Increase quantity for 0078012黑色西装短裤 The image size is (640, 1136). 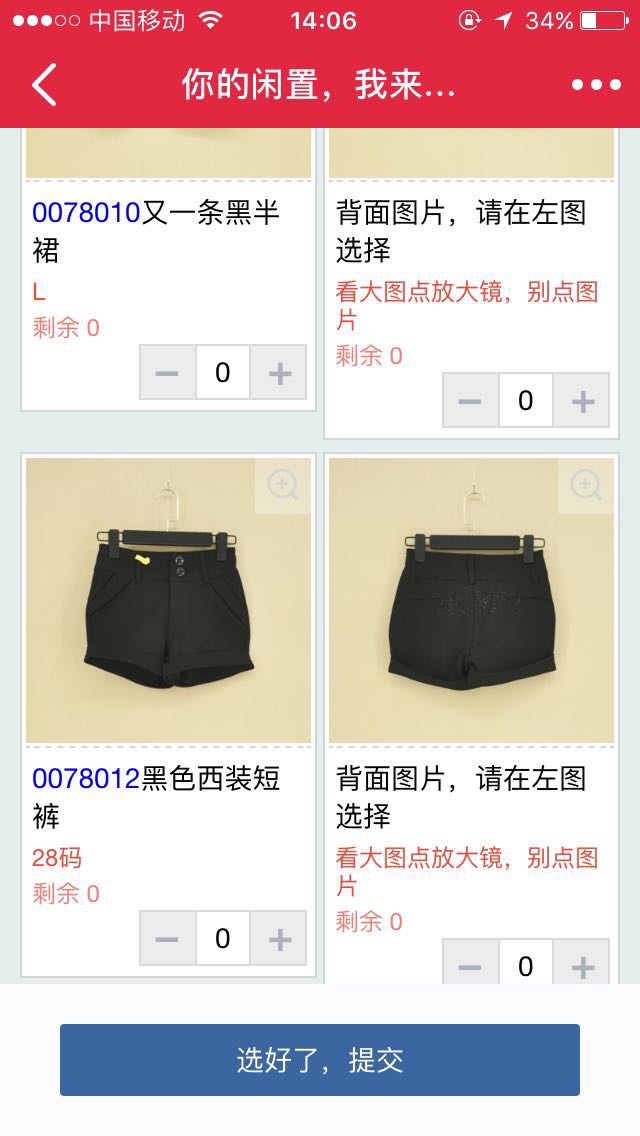(279, 938)
